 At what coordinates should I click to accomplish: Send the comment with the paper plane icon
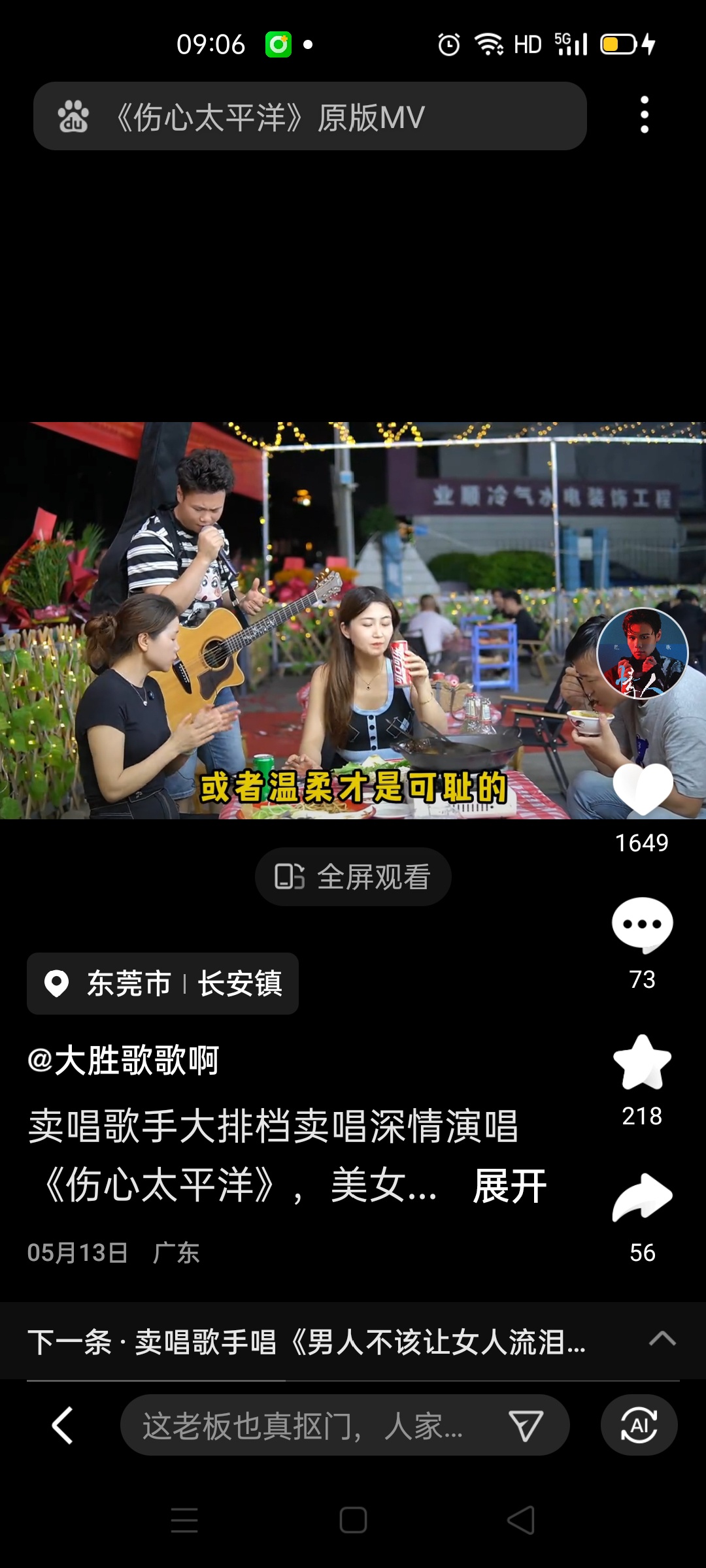pos(526,1426)
